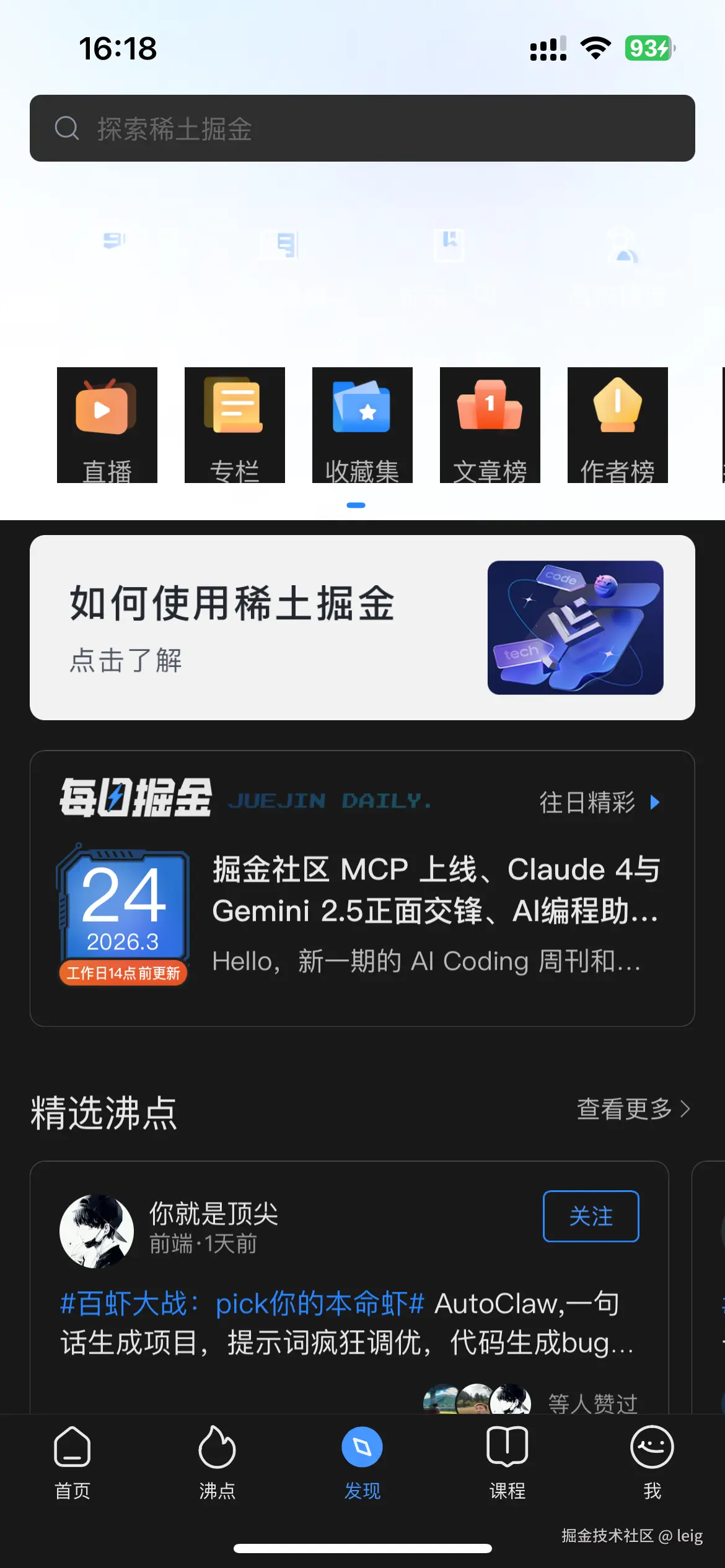Follow the user 你就是顶尖
This screenshot has height=1568, width=725.
coord(590,1216)
